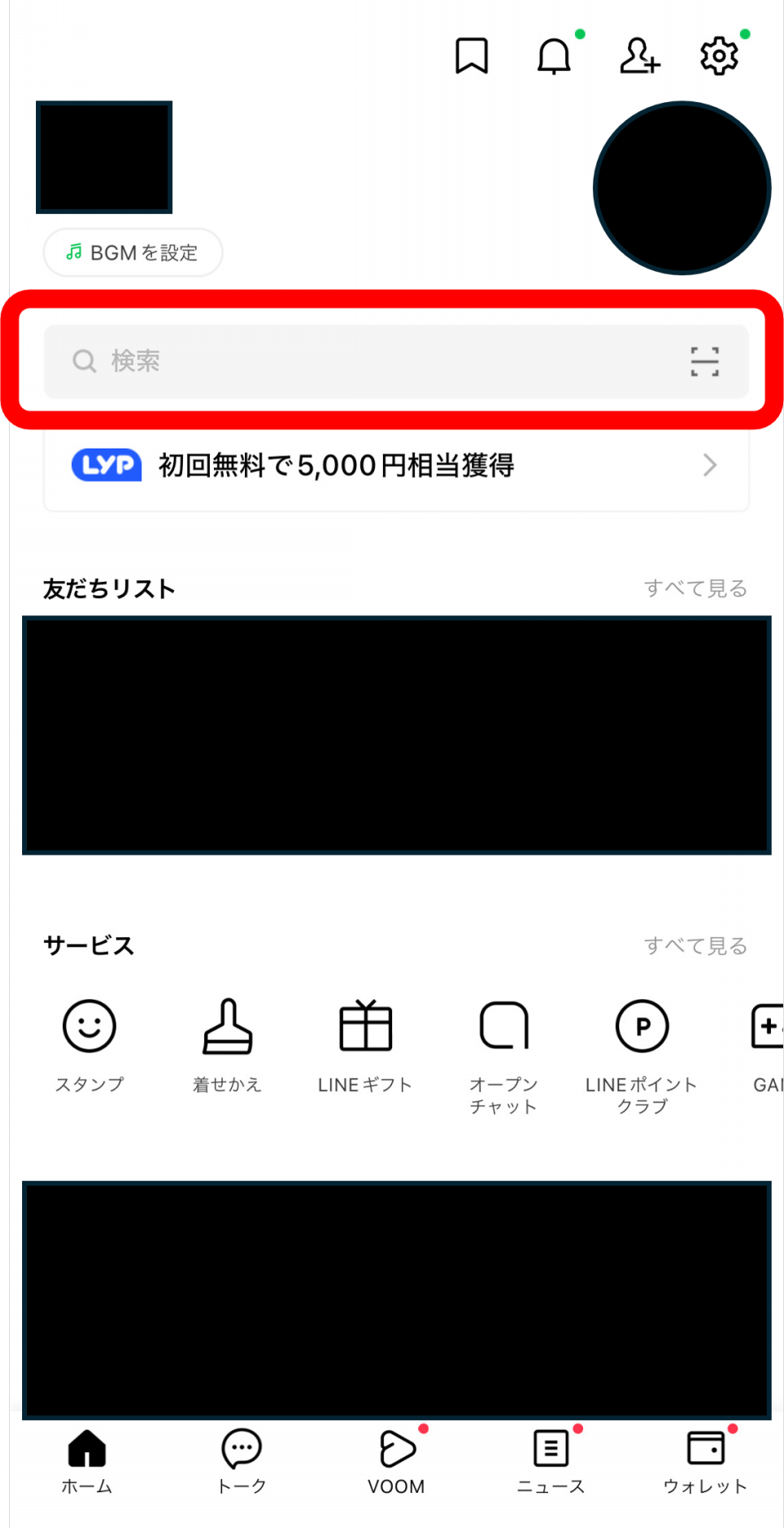Open the notifications bell
This screenshot has width=784, height=1528.
[x=554, y=56]
